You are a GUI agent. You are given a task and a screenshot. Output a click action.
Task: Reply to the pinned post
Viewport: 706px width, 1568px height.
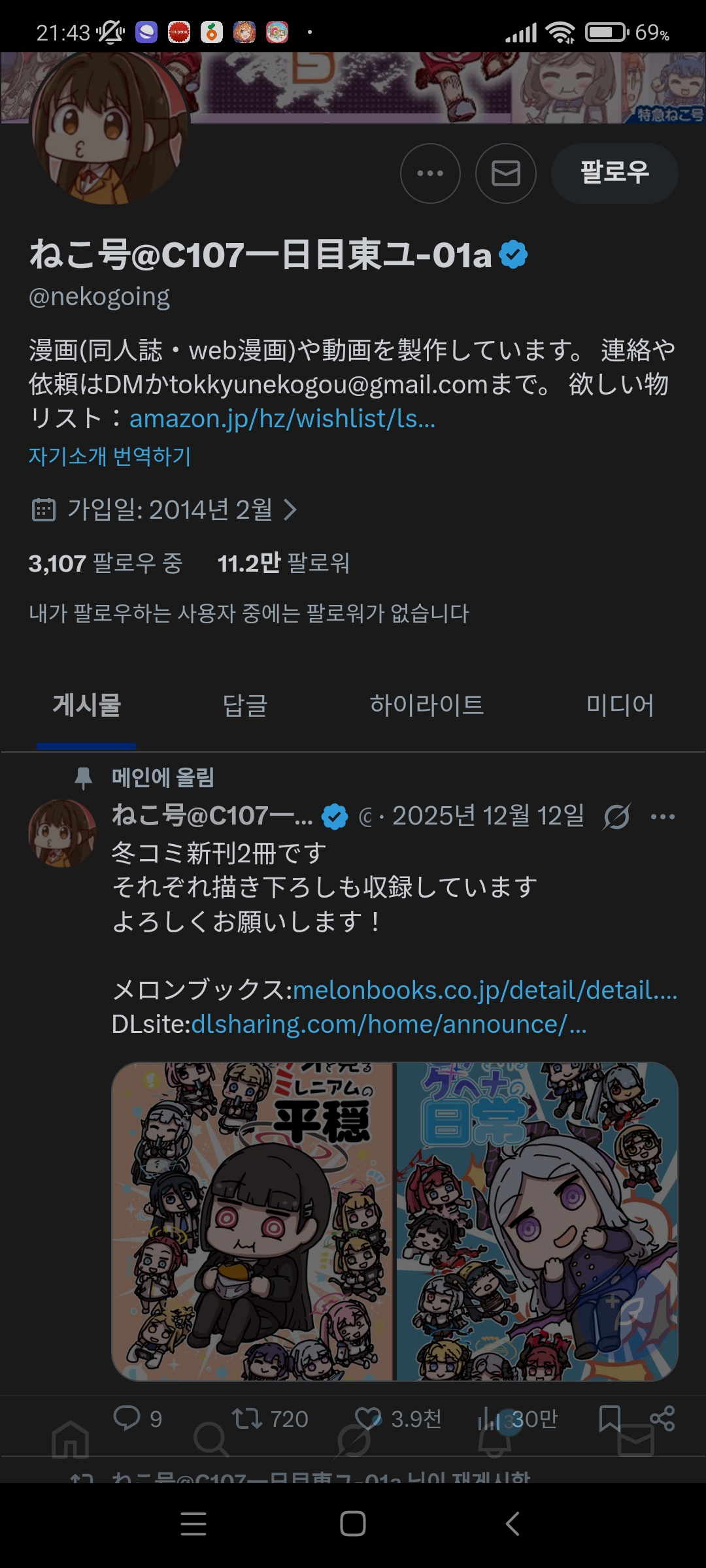[127, 1418]
